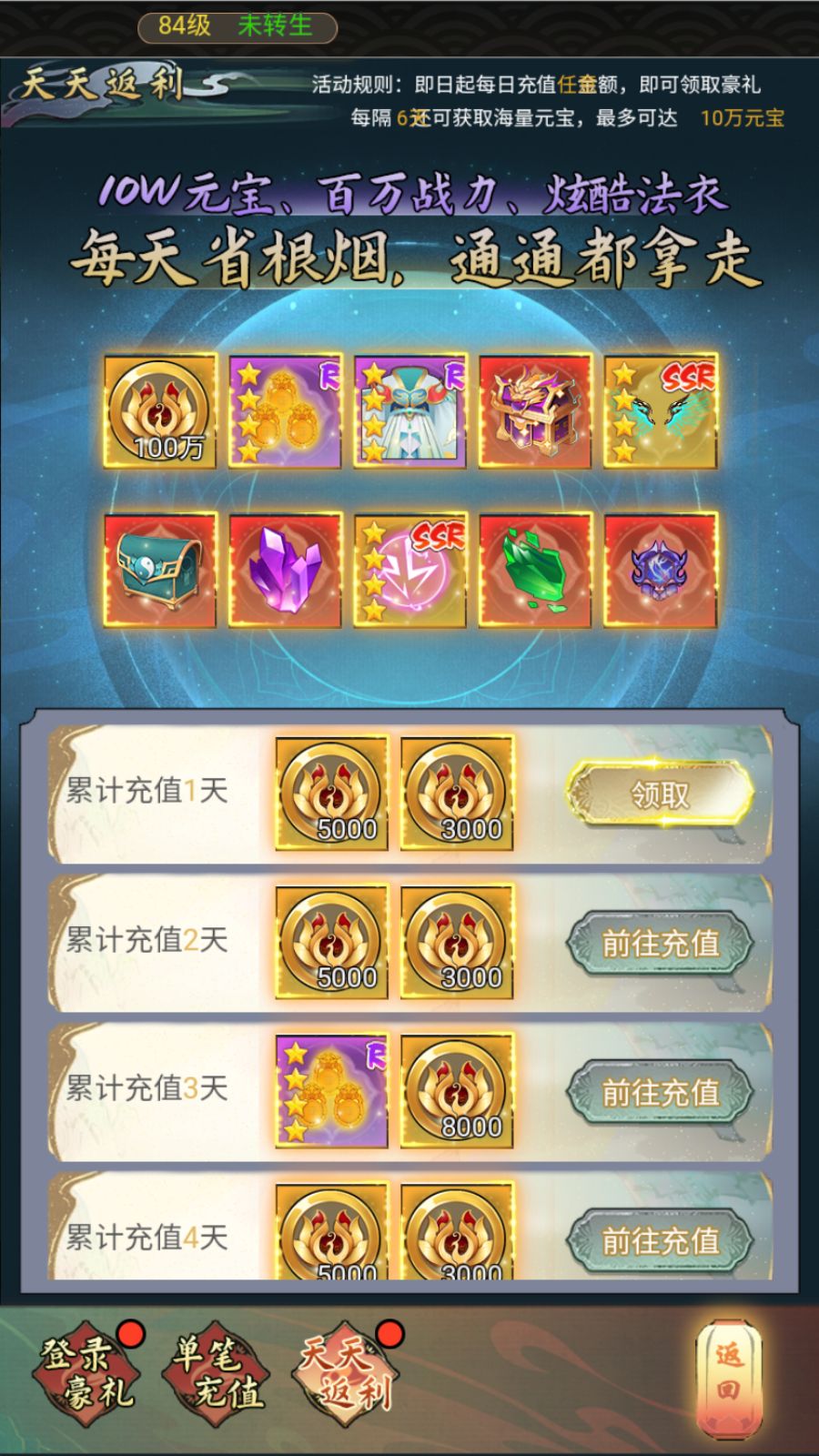Tap 前往充值 in the 累计充值3天 row
This screenshot has height=1456, width=819.
click(660, 1091)
